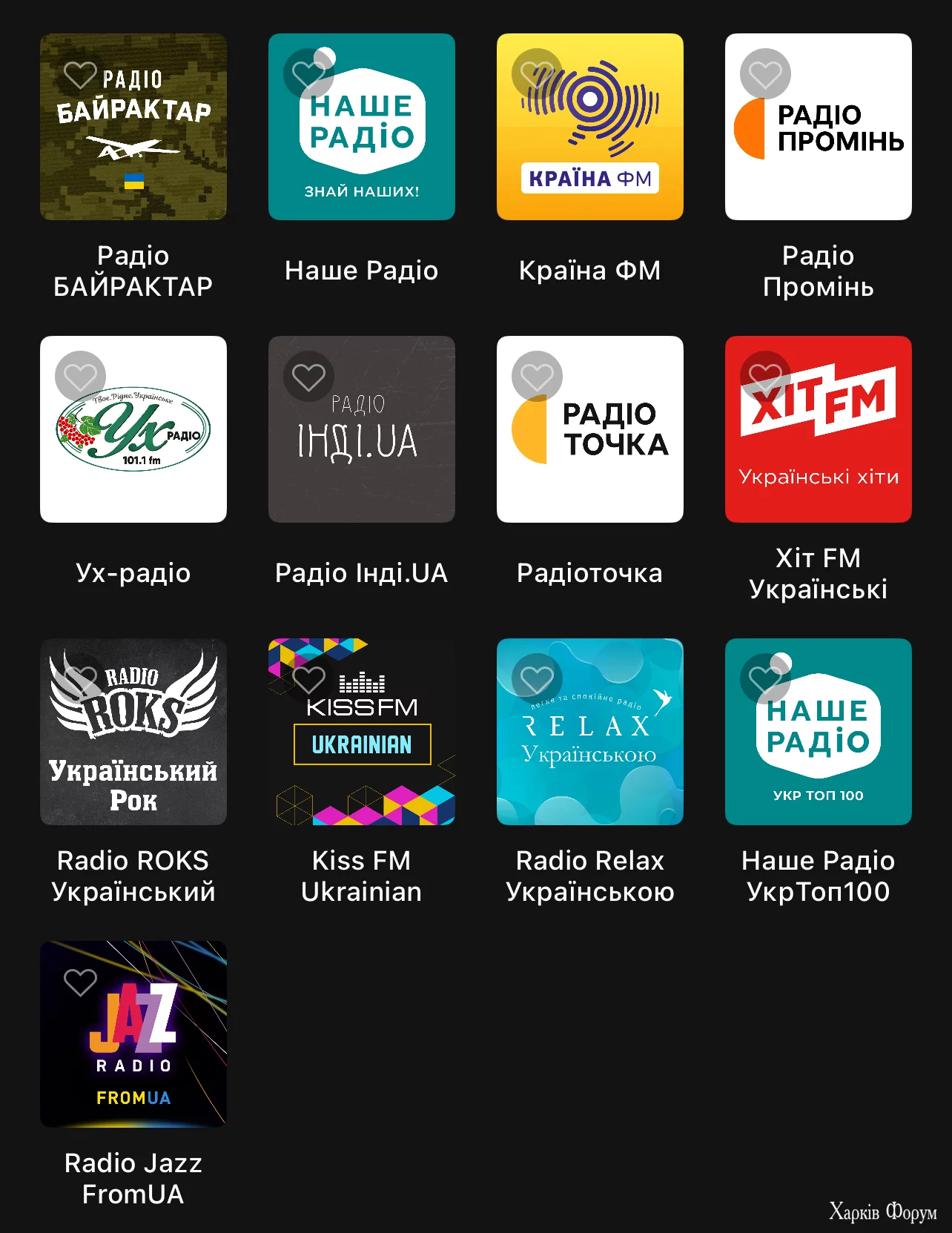Favorite Радіо БАЙРАКТАР with the heart icon
Viewport: 952px width, 1233px height.
pyautogui.click(x=80, y=74)
